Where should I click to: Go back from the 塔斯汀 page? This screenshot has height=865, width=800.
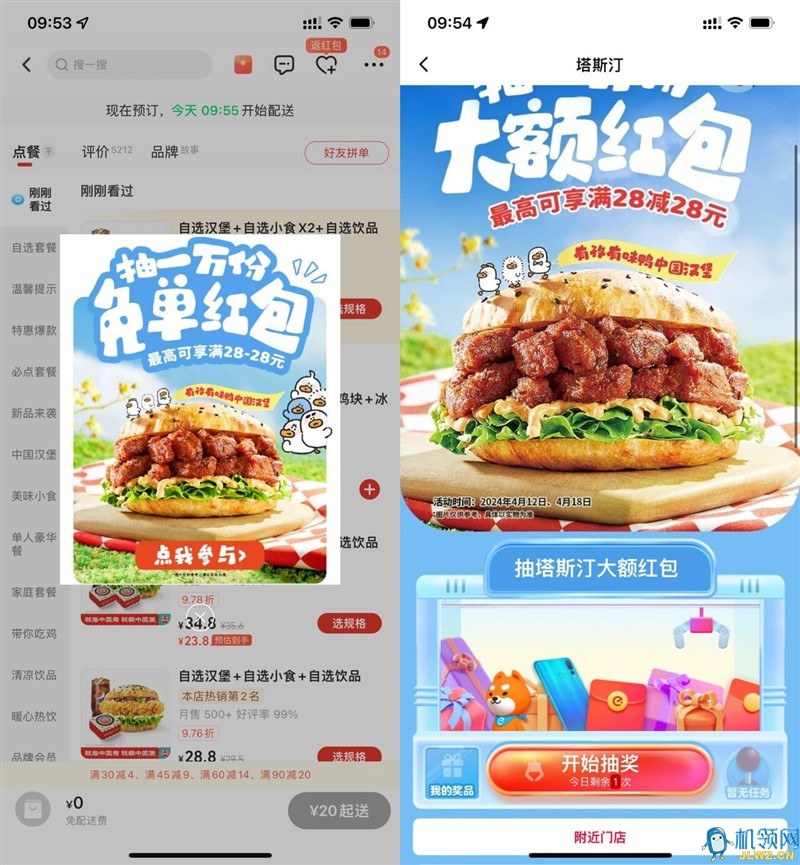click(424, 64)
